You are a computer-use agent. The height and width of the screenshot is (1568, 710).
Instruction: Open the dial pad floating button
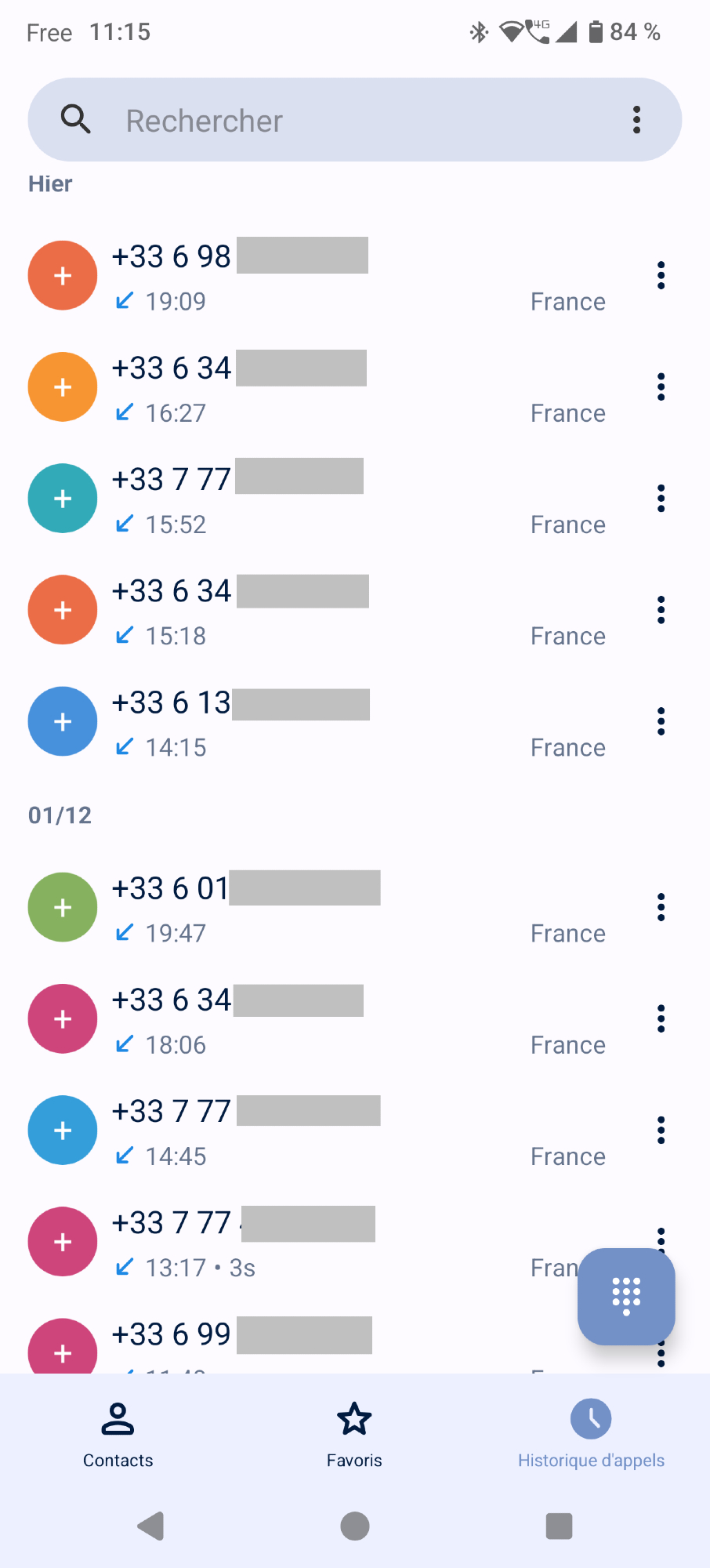pyautogui.click(x=625, y=1296)
